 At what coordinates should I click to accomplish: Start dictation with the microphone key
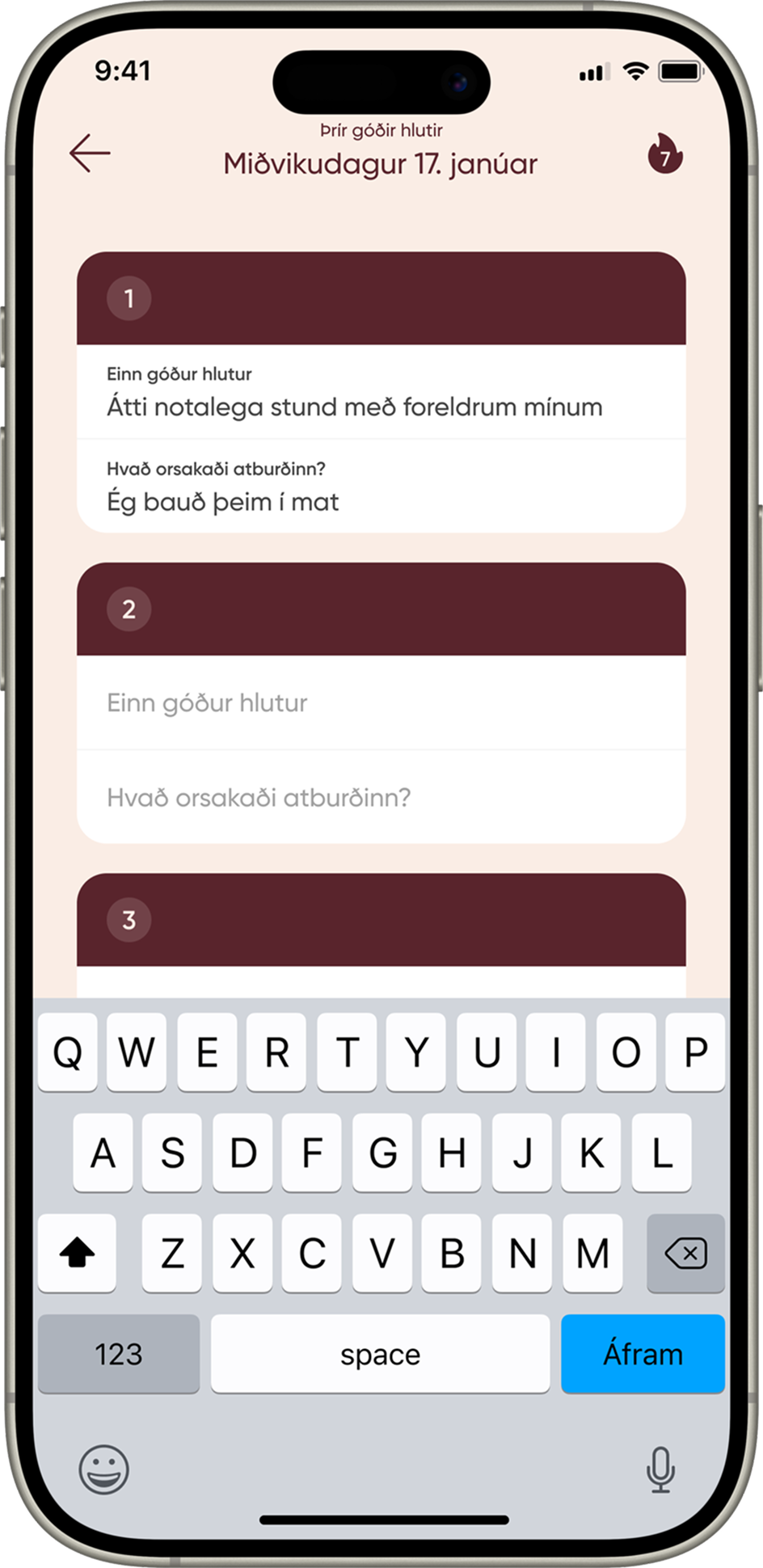click(x=660, y=1469)
